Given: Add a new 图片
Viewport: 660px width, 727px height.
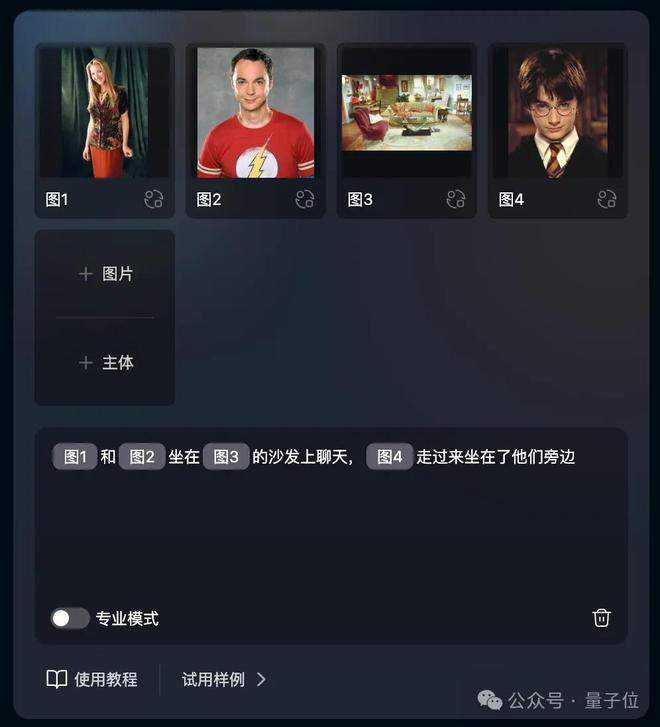Looking at the screenshot, I should click(x=105, y=274).
